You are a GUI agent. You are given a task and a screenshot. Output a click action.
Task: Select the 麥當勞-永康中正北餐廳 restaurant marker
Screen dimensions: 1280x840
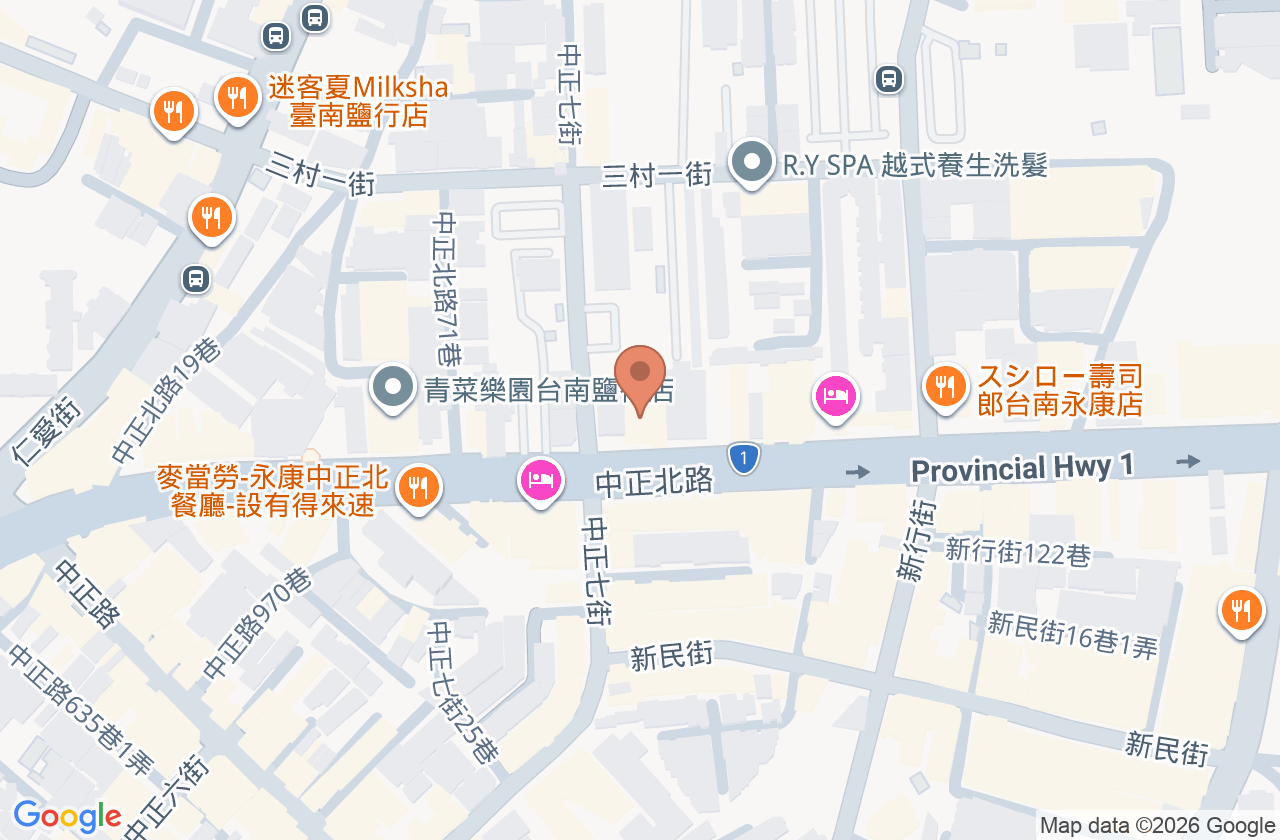[418, 488]
